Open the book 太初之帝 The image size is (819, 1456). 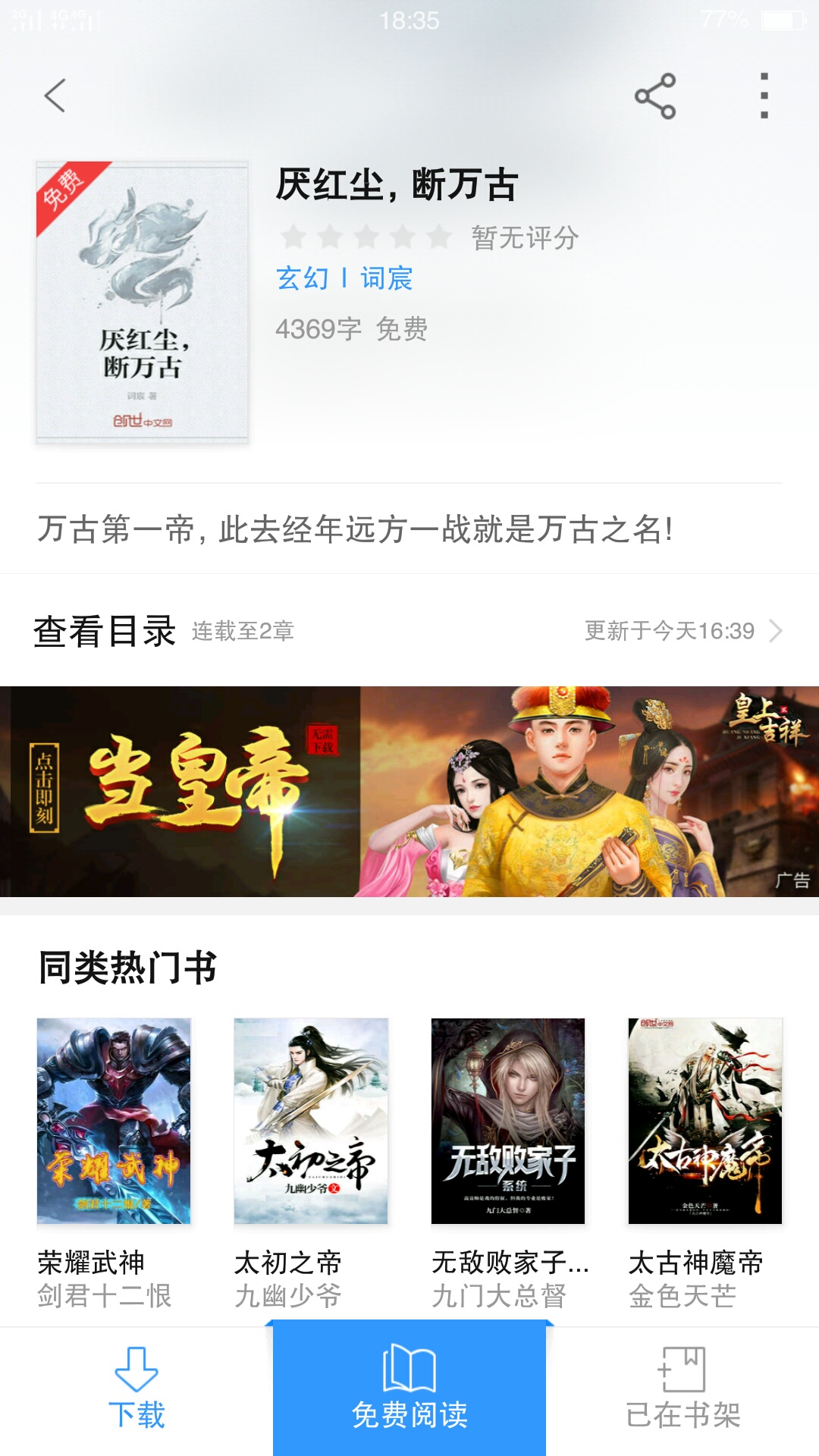[311, 1121]
